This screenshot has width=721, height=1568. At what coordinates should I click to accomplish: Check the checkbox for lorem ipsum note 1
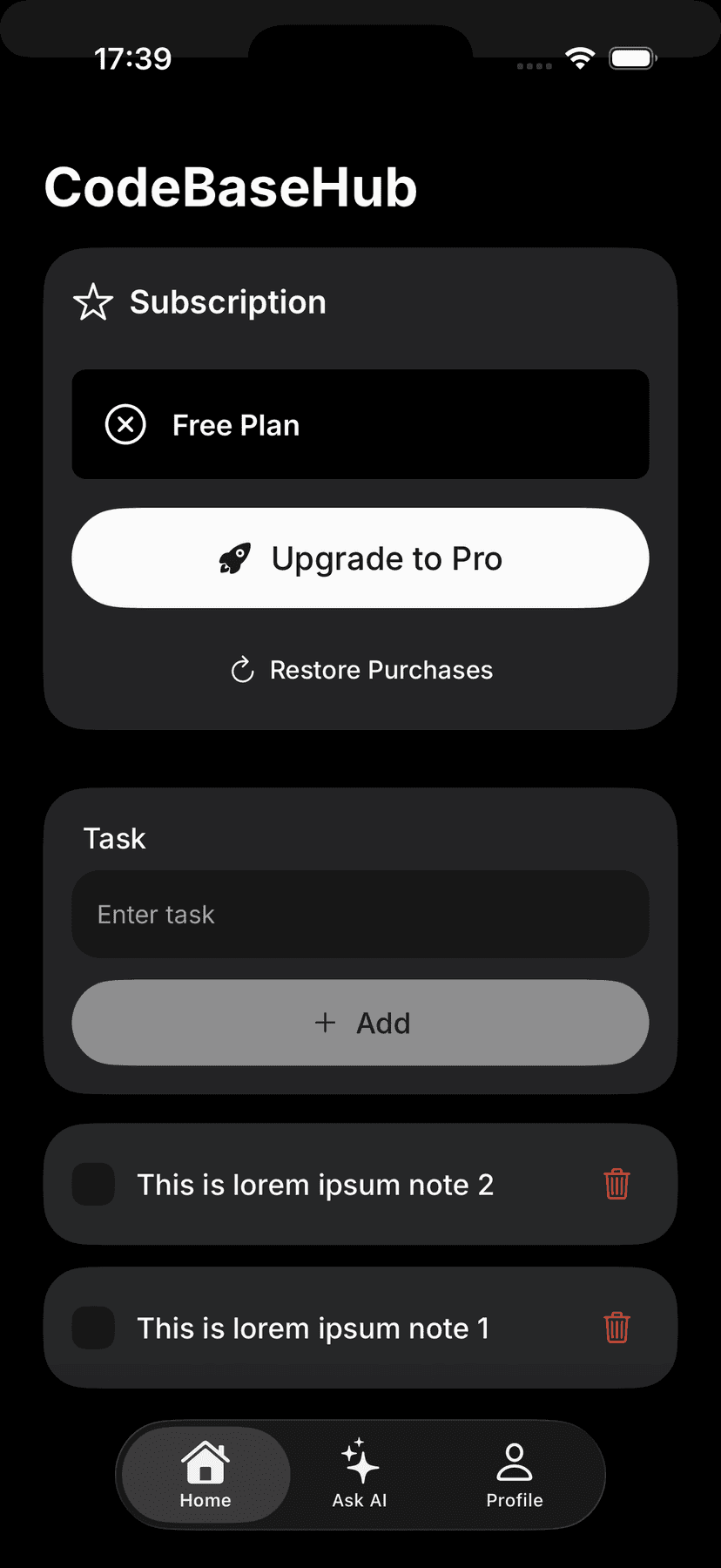[93, 1328]
